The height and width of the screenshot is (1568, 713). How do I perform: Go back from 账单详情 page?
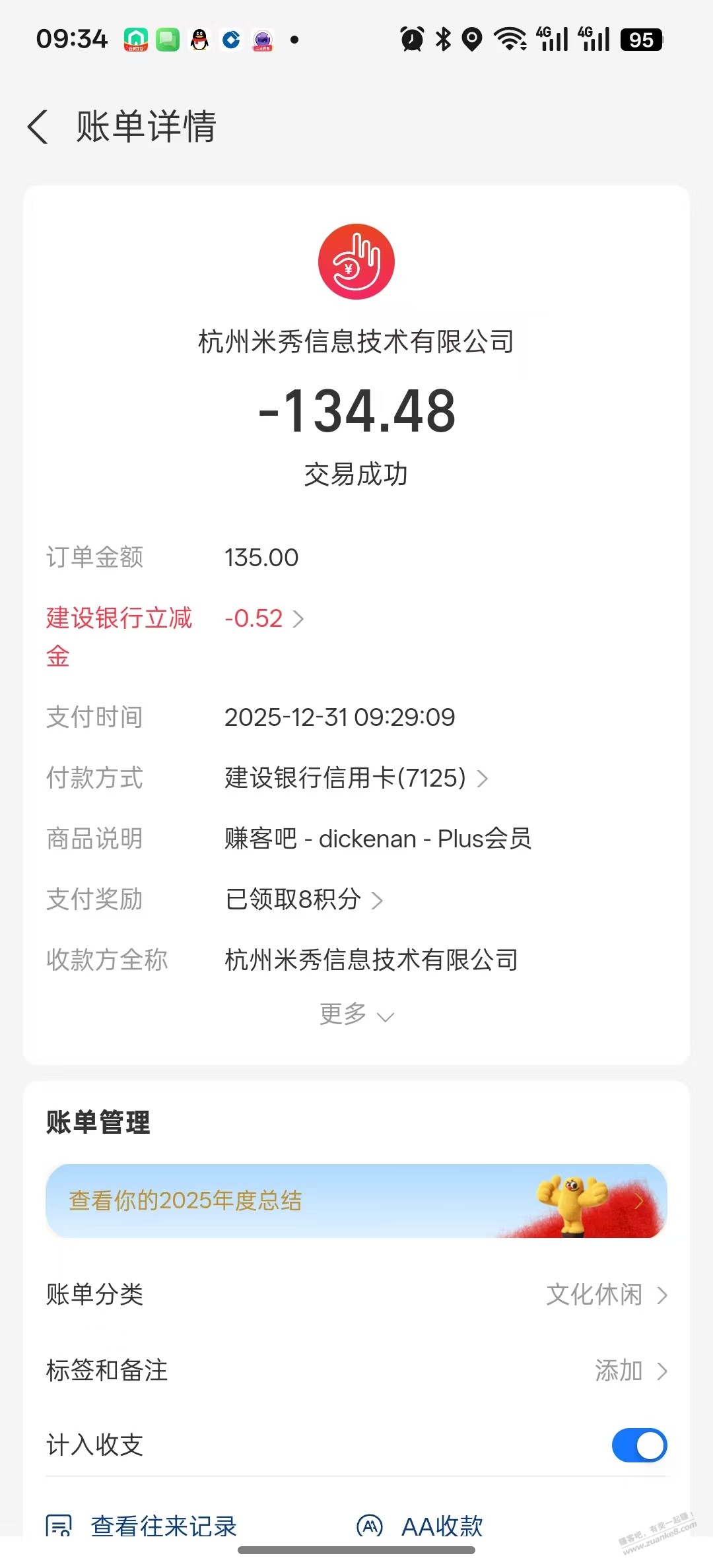38,126
